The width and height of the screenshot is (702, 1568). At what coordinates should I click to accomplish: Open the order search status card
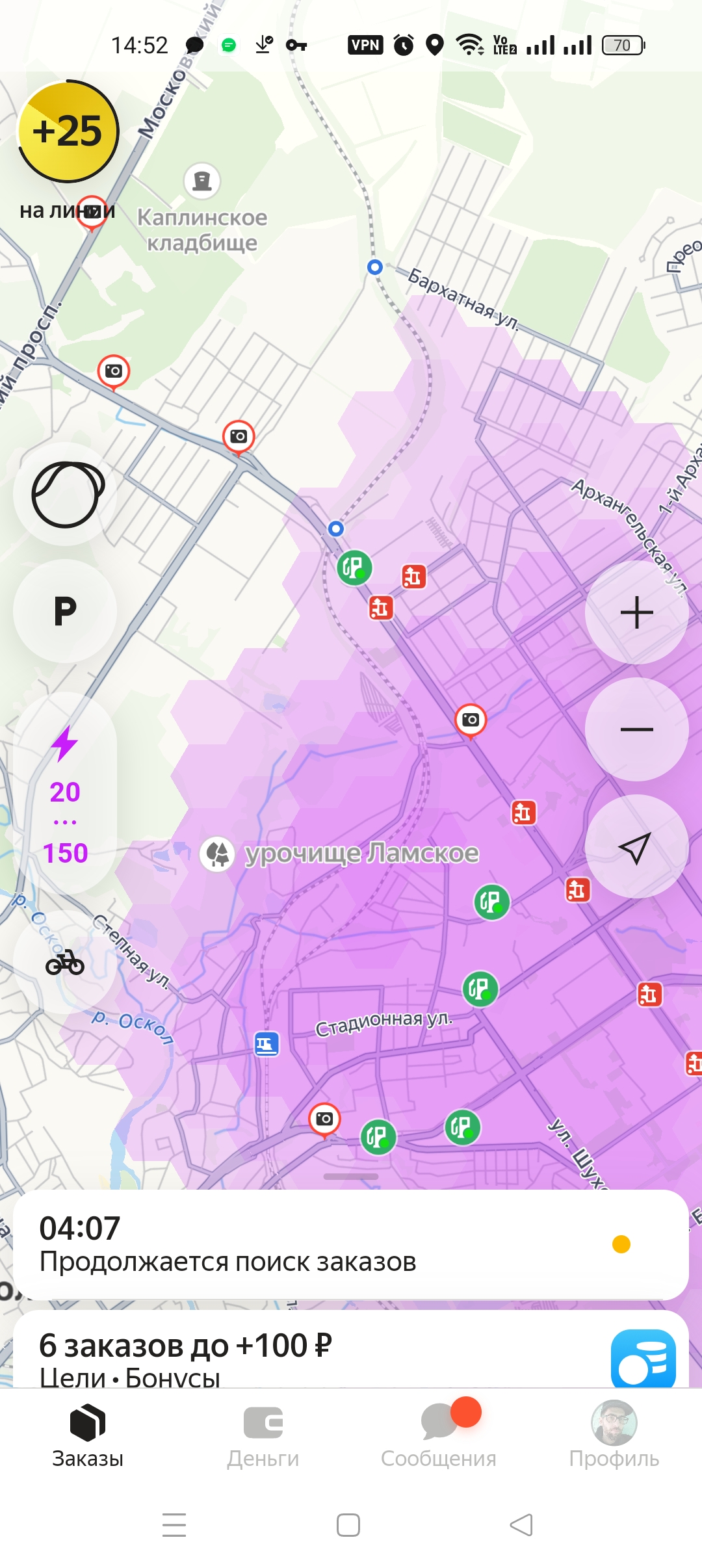tap(351, 1244)
